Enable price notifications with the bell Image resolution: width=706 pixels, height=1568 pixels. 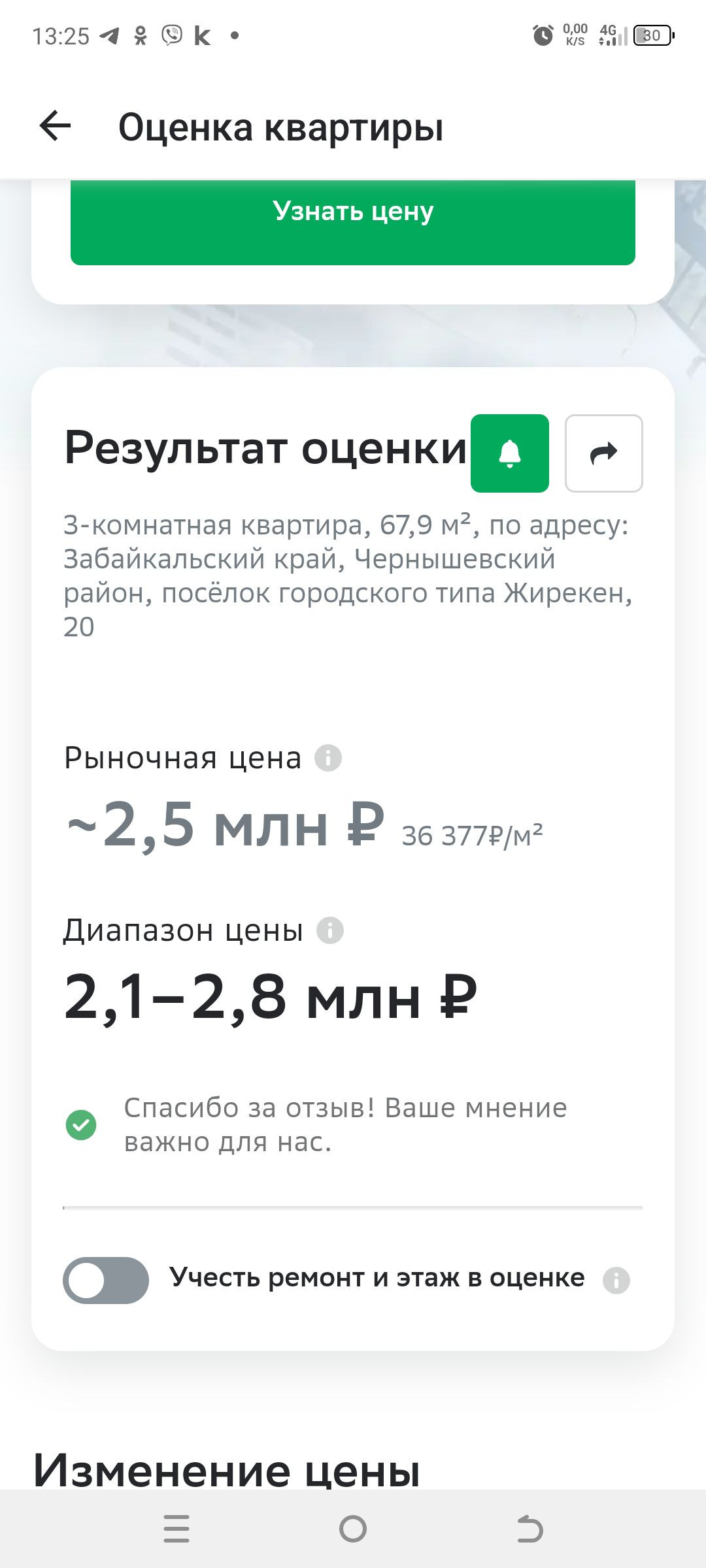coord(510,453)
